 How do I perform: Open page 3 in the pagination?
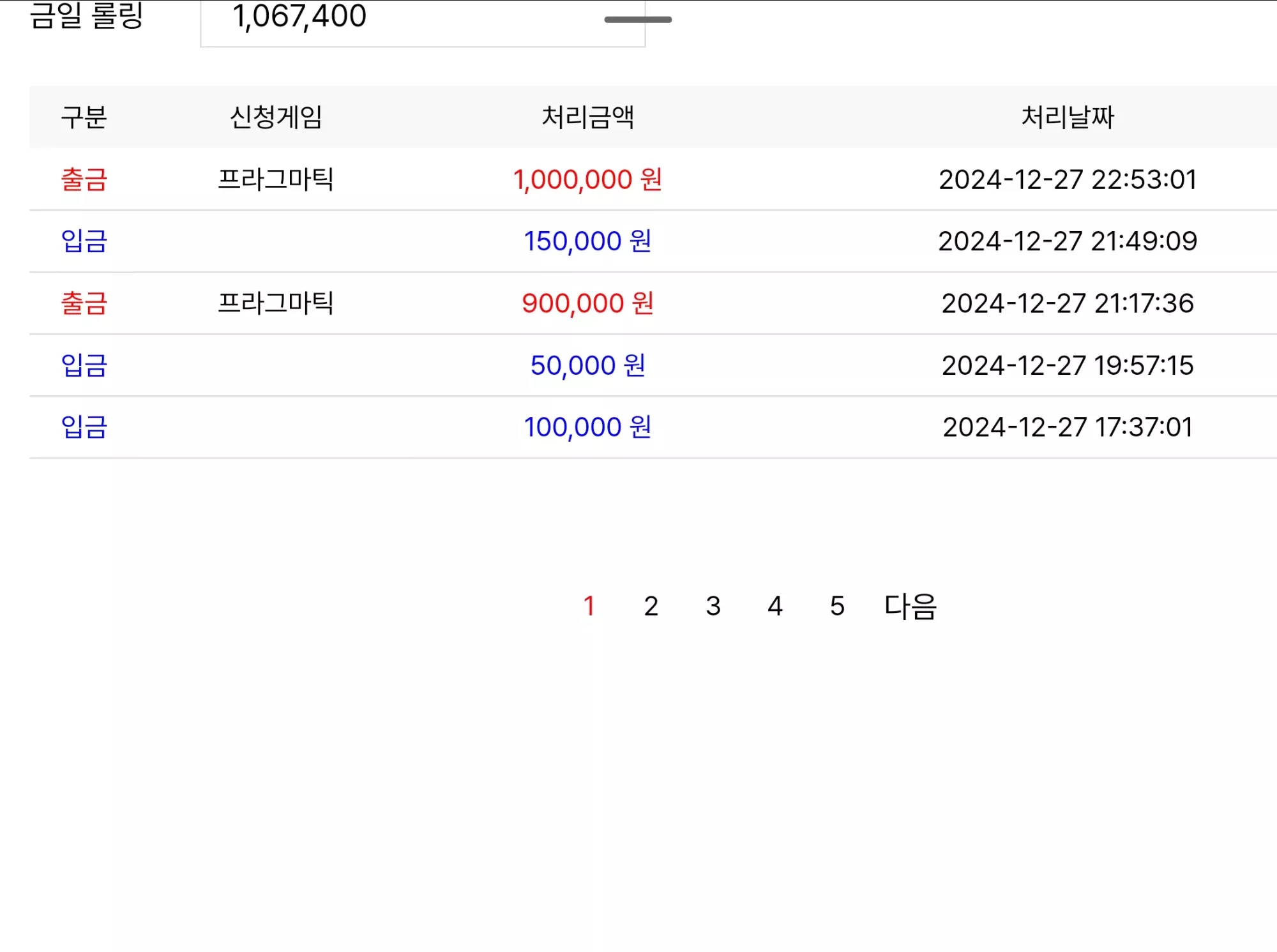(x=713, y=606)
